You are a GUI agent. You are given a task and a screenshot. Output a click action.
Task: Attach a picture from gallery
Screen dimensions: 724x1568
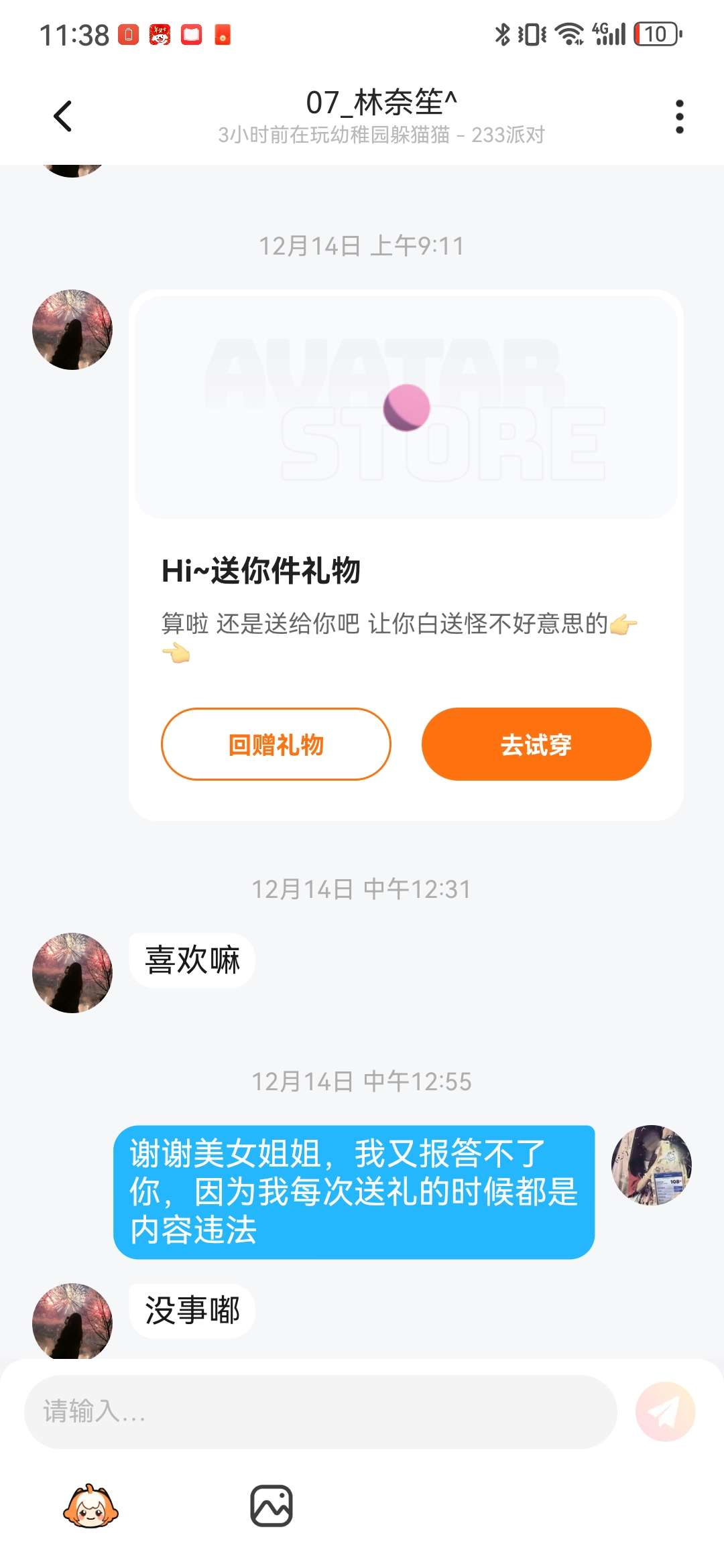[x=271, y=1506]
